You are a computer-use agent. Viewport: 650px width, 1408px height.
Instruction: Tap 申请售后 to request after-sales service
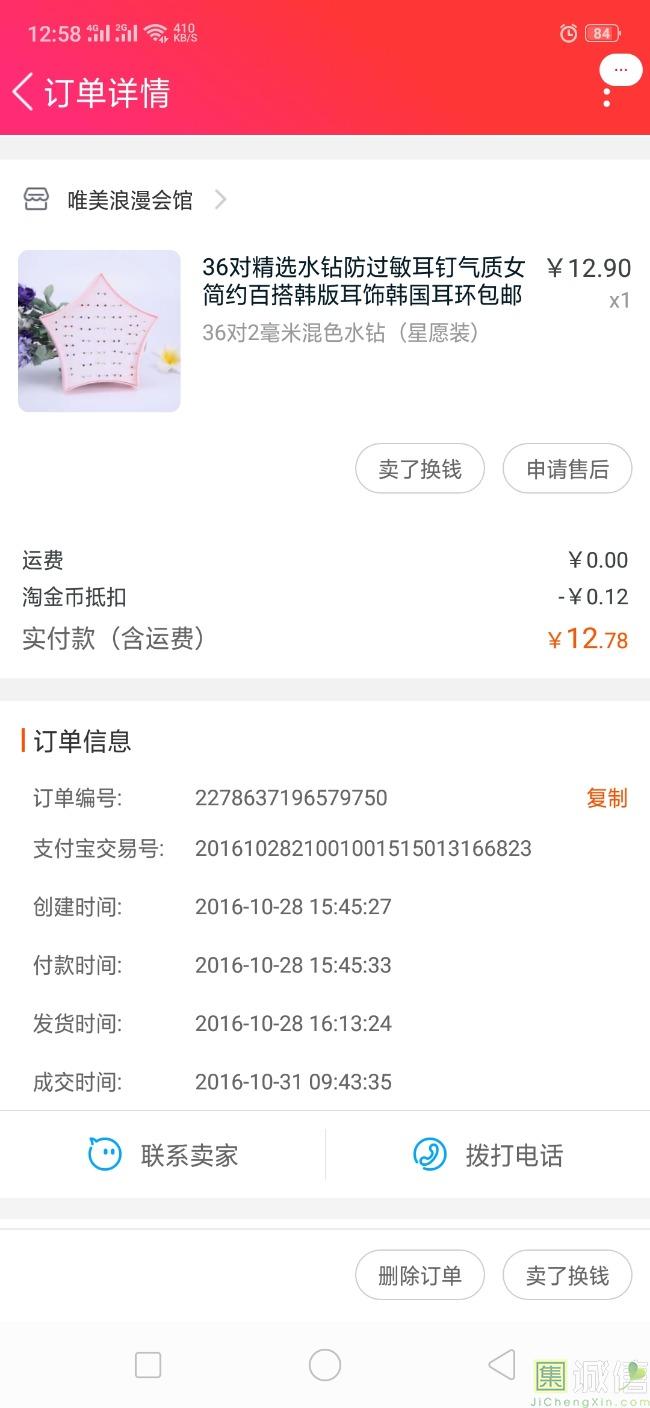coord(567,469)
